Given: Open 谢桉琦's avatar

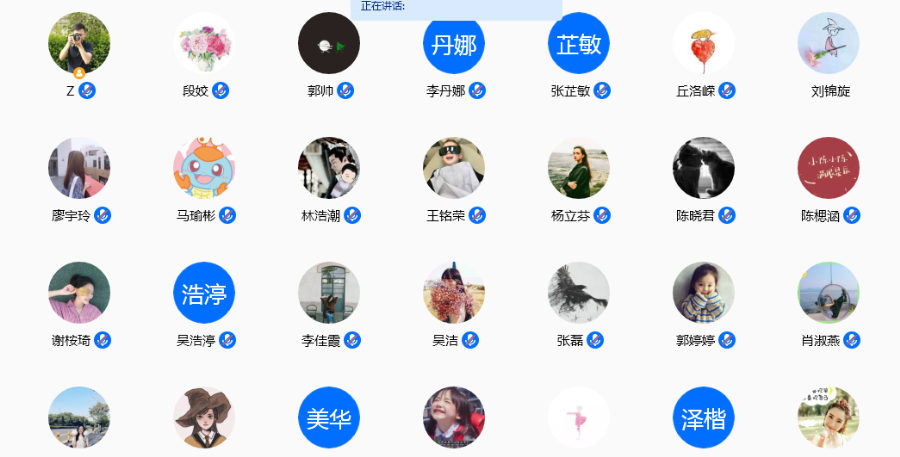Looking at the screenshot, I should [79, 293].
